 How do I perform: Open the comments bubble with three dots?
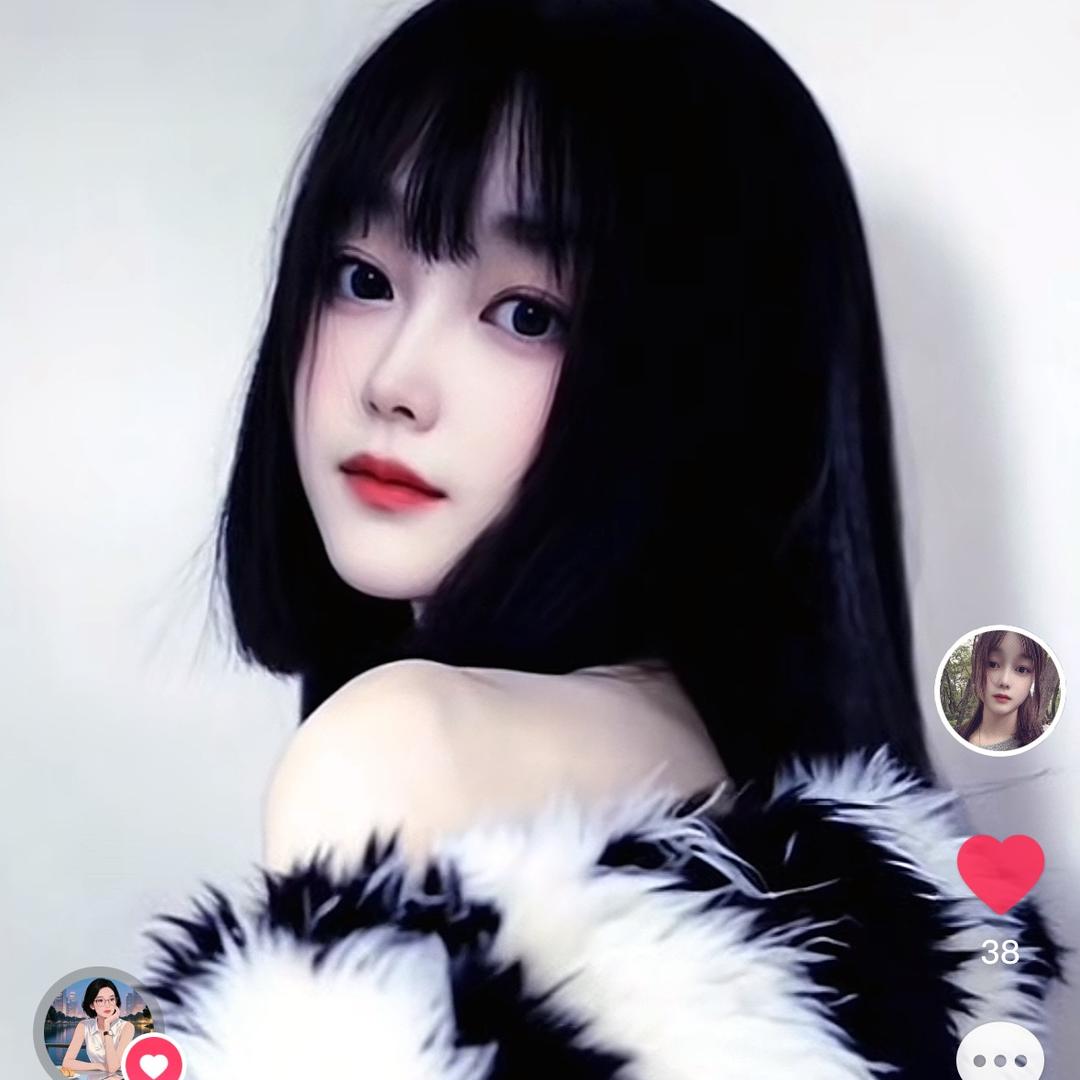click(1000, 1055)
